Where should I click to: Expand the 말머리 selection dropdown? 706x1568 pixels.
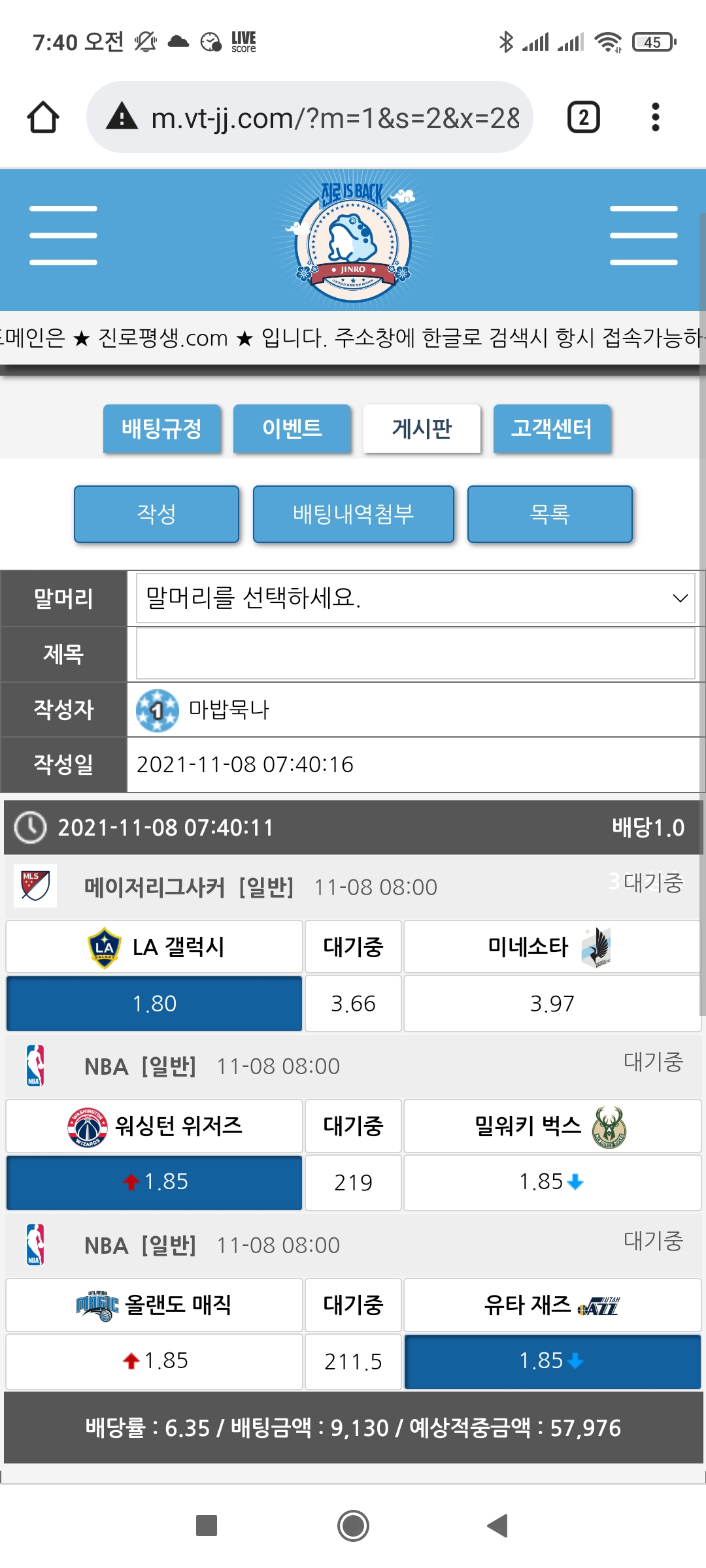[415, 598]
